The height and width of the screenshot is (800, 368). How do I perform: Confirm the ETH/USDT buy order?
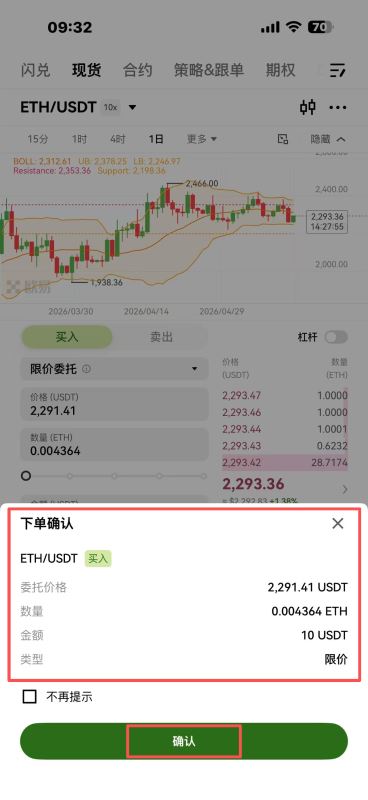184,741
